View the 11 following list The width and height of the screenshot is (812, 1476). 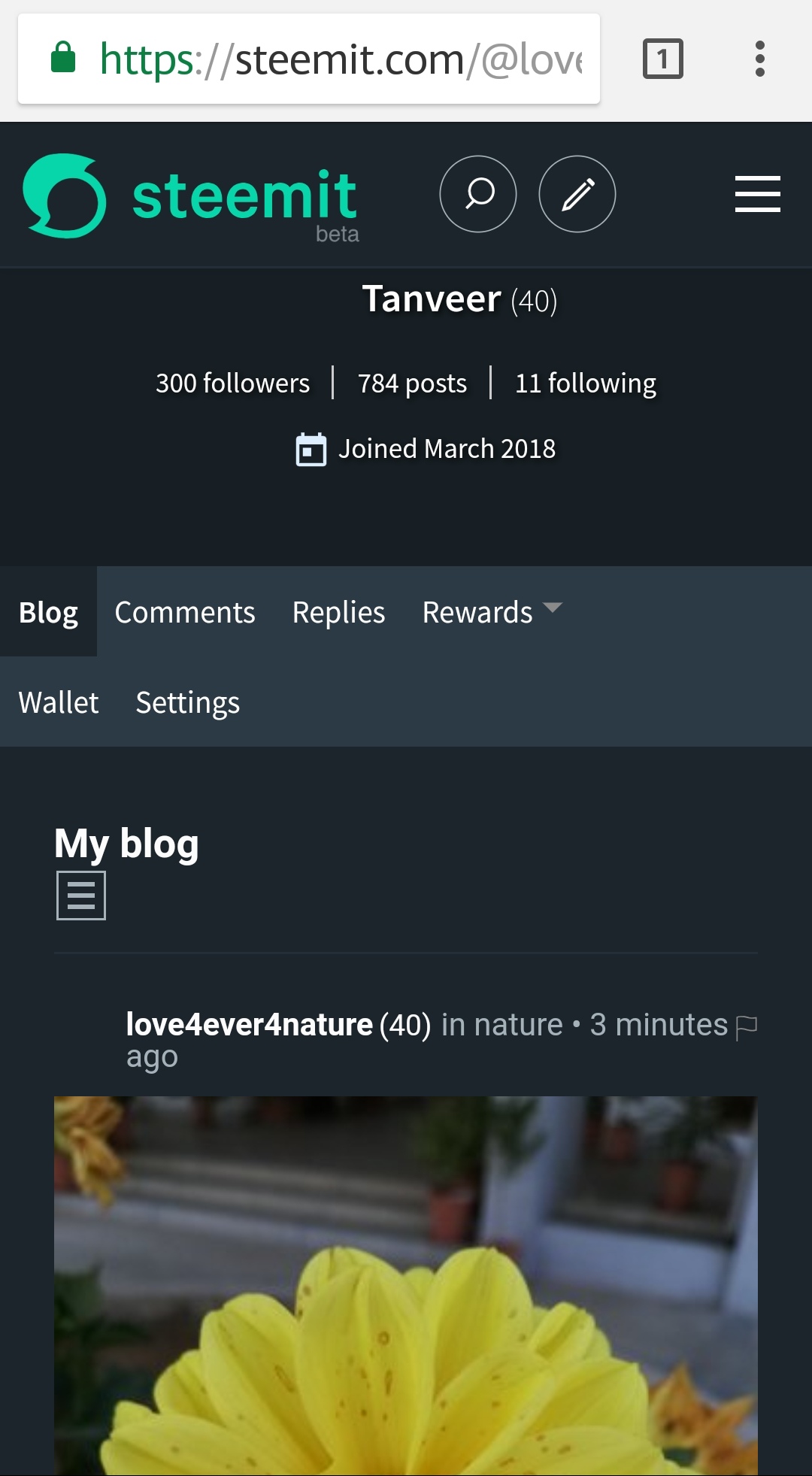[585, 383]
